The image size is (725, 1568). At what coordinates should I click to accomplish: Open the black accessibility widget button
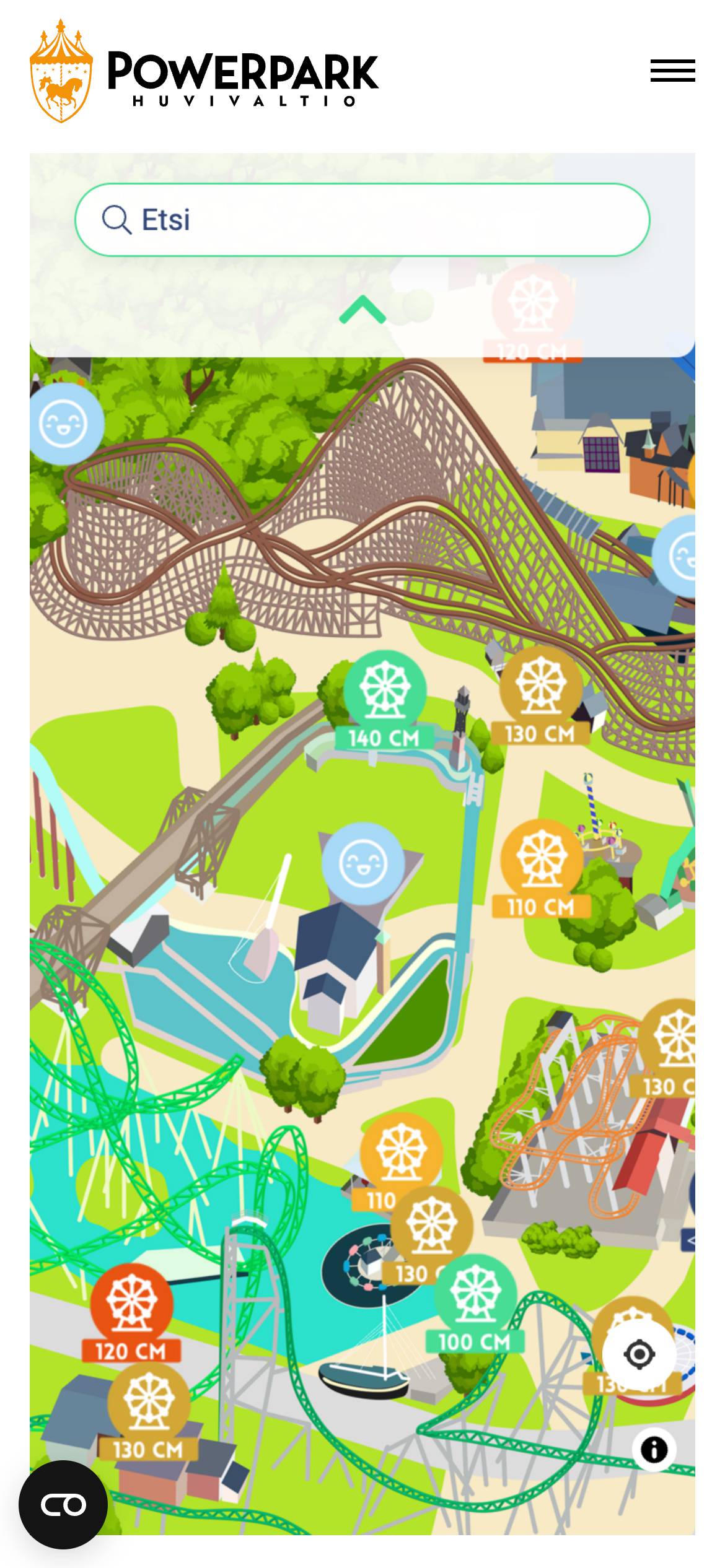pyautogui.click(x=63, y=1505)
